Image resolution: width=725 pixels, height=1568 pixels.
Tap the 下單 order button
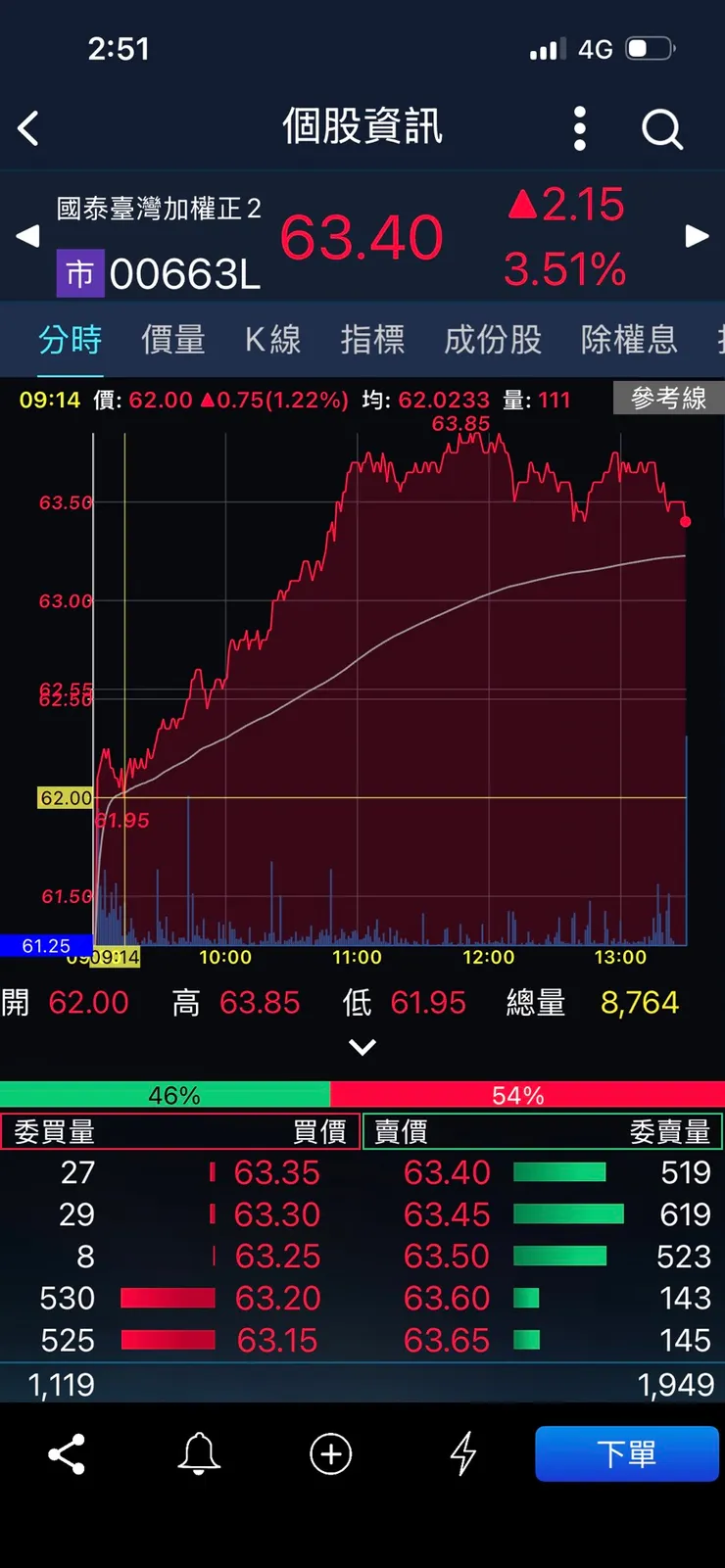628,1454
